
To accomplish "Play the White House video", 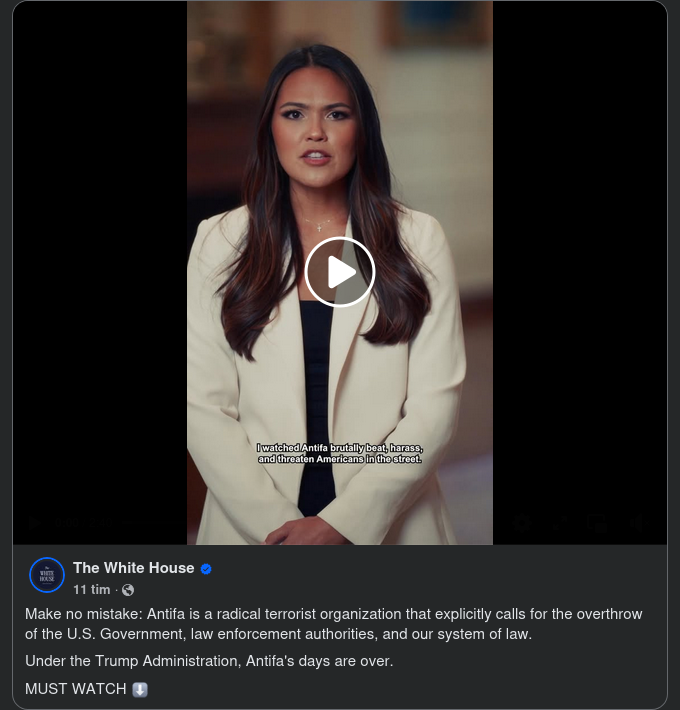I will (x=340, y=271).
